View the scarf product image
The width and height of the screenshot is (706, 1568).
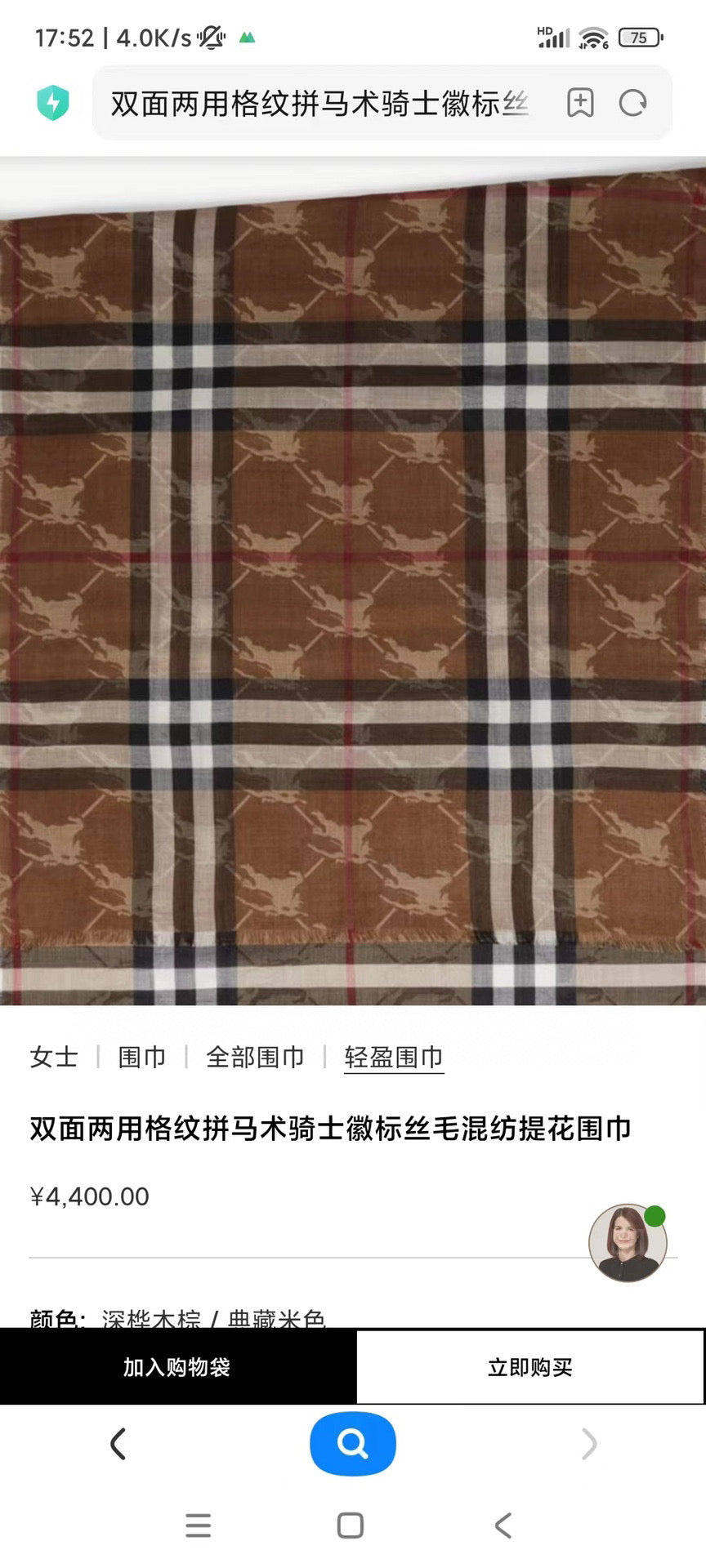click(x=353, y=580)
